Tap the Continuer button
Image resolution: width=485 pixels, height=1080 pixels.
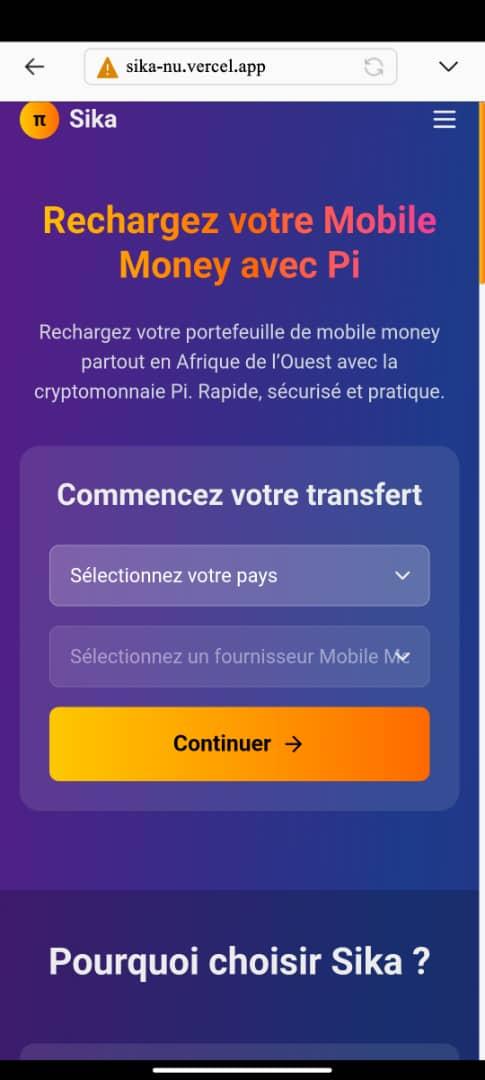[239, 744]
